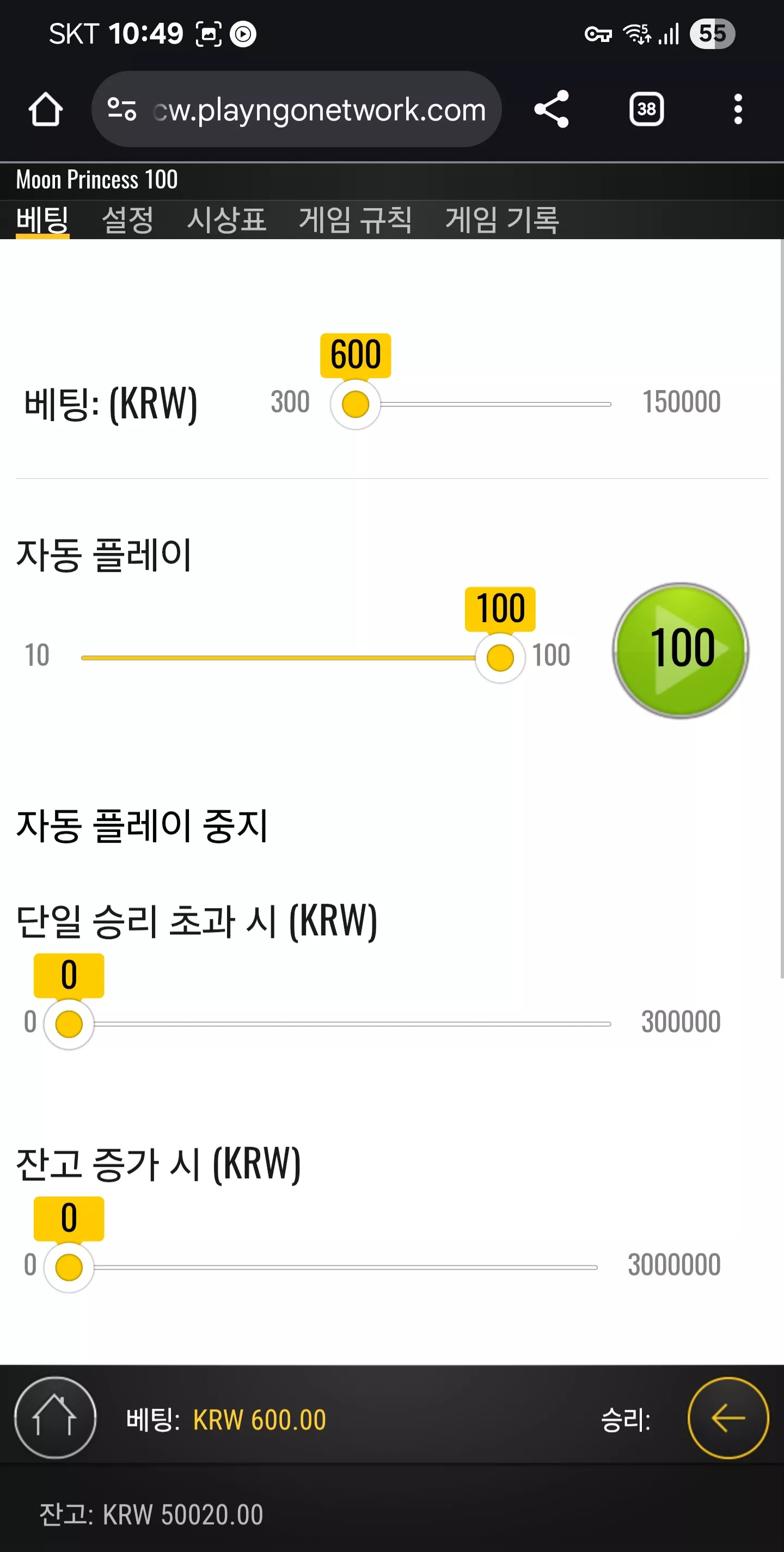Open the 게임 규칙 tab
Viewport: 784px width, 1552px height.
pyautogui.click(x=356, y=220)
